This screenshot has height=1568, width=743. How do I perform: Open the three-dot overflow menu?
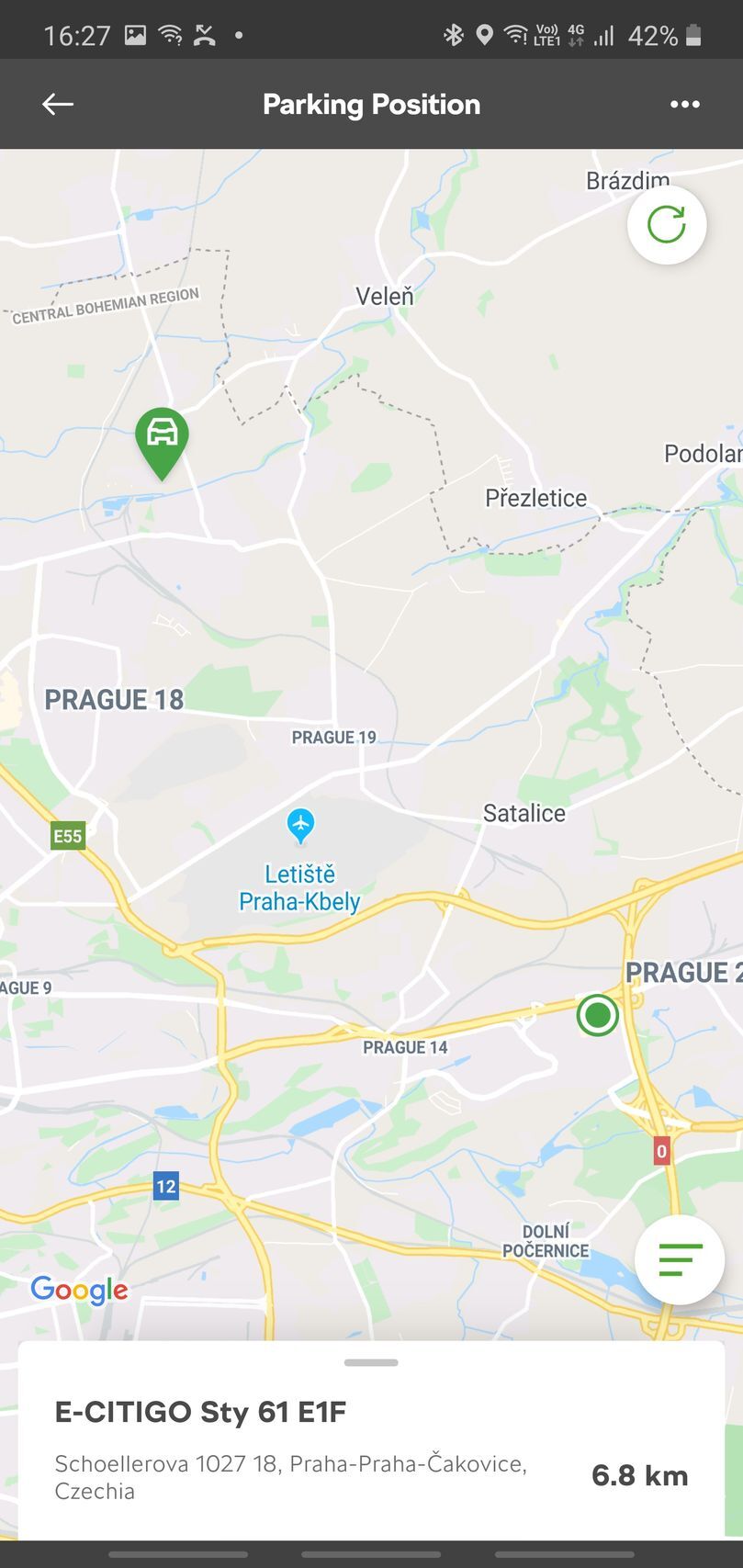[x=684, y=105]
